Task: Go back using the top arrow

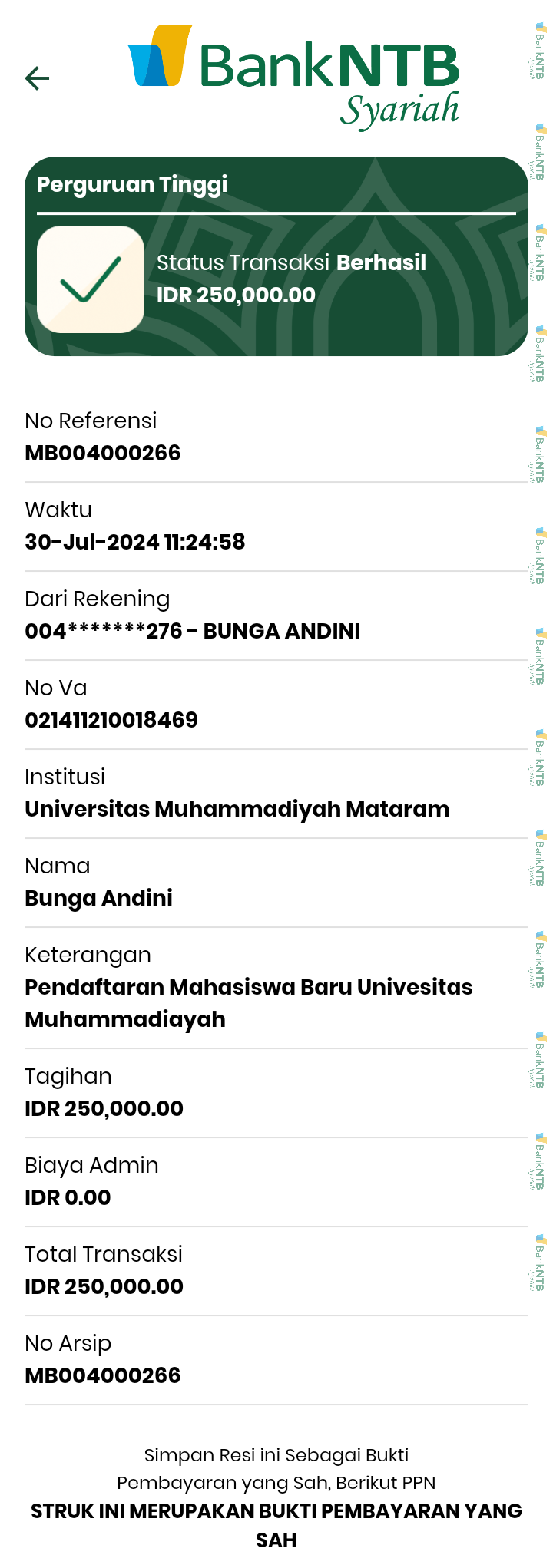Action: (x=37, y=78)
